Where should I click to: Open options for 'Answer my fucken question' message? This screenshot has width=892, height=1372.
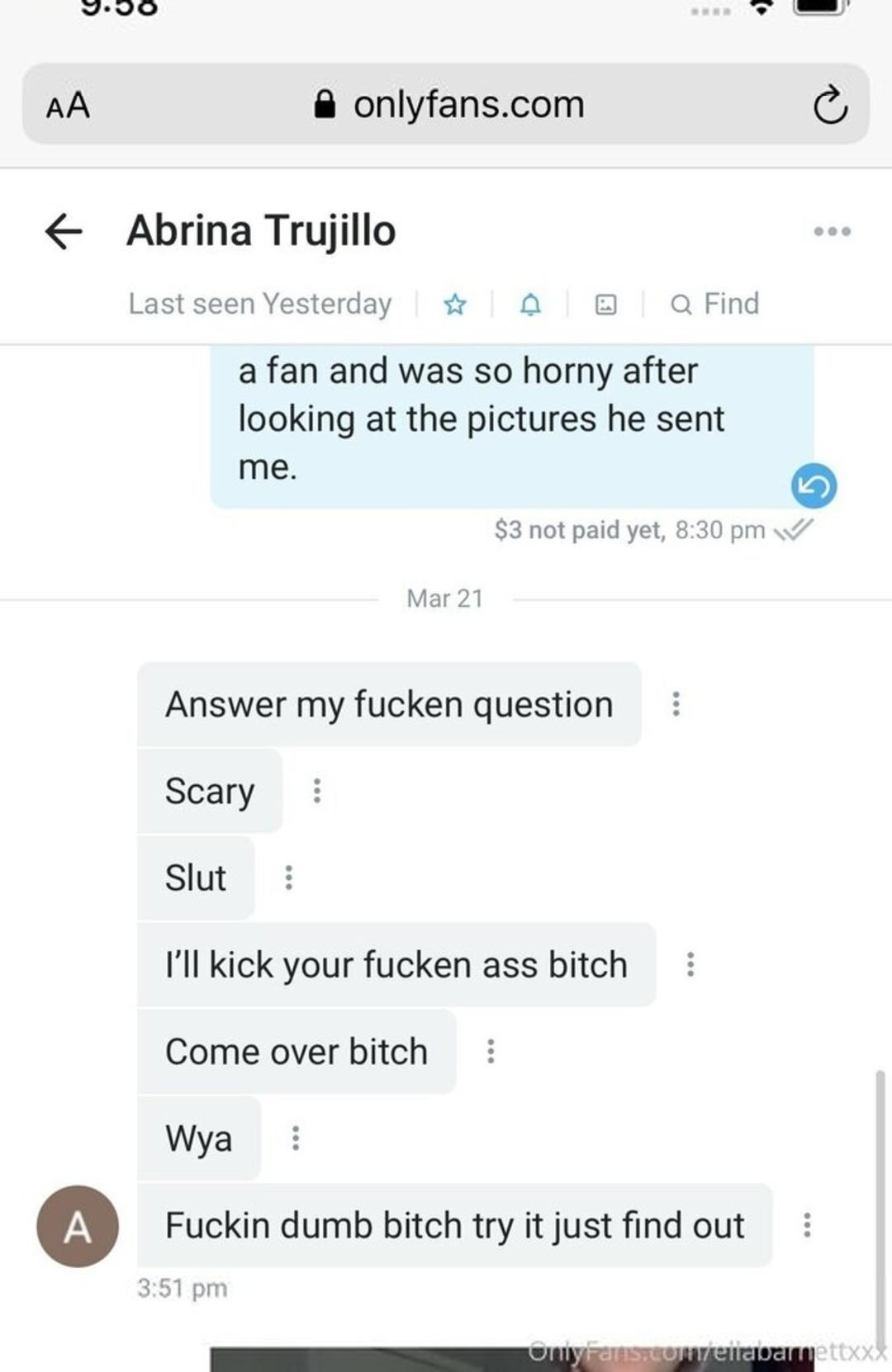point(676,704)
